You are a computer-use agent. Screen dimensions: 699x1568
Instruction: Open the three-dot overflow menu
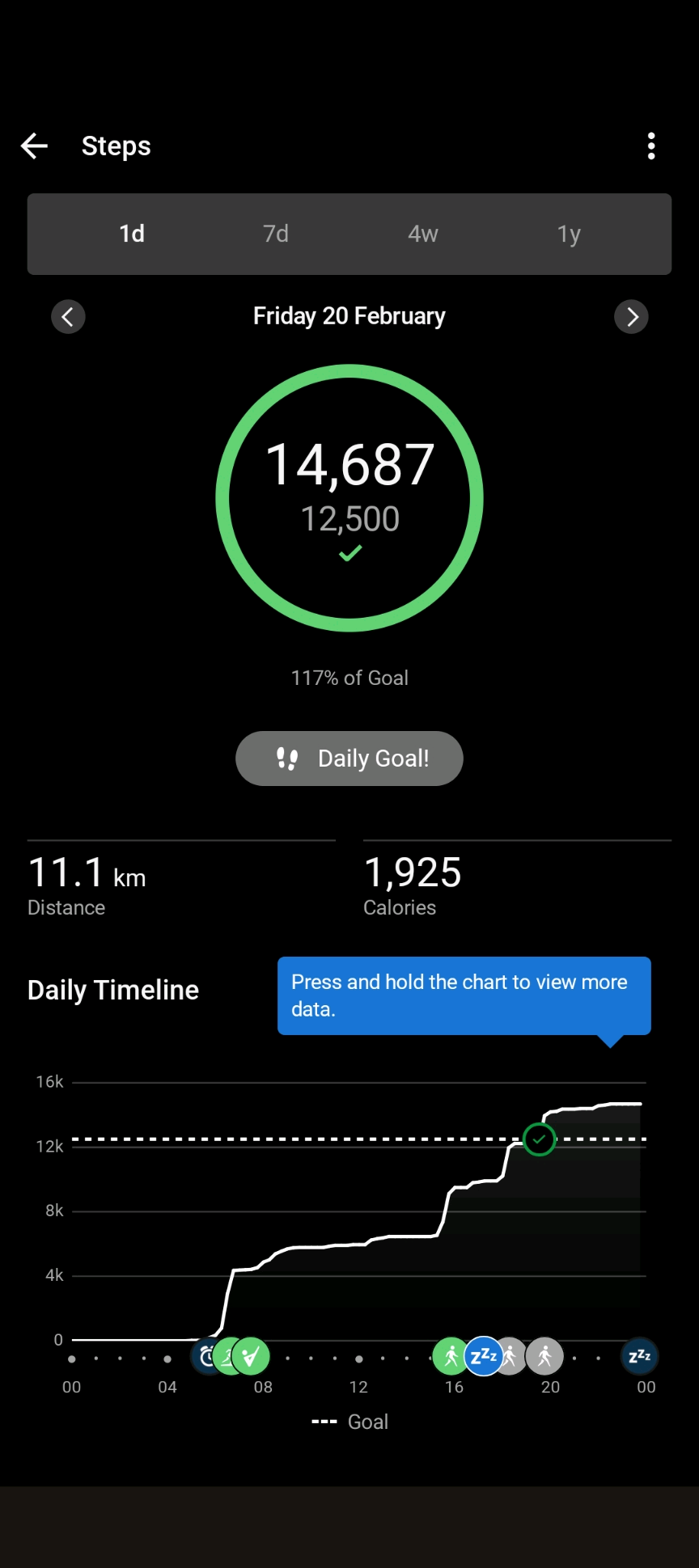click(x=651, y=146)
